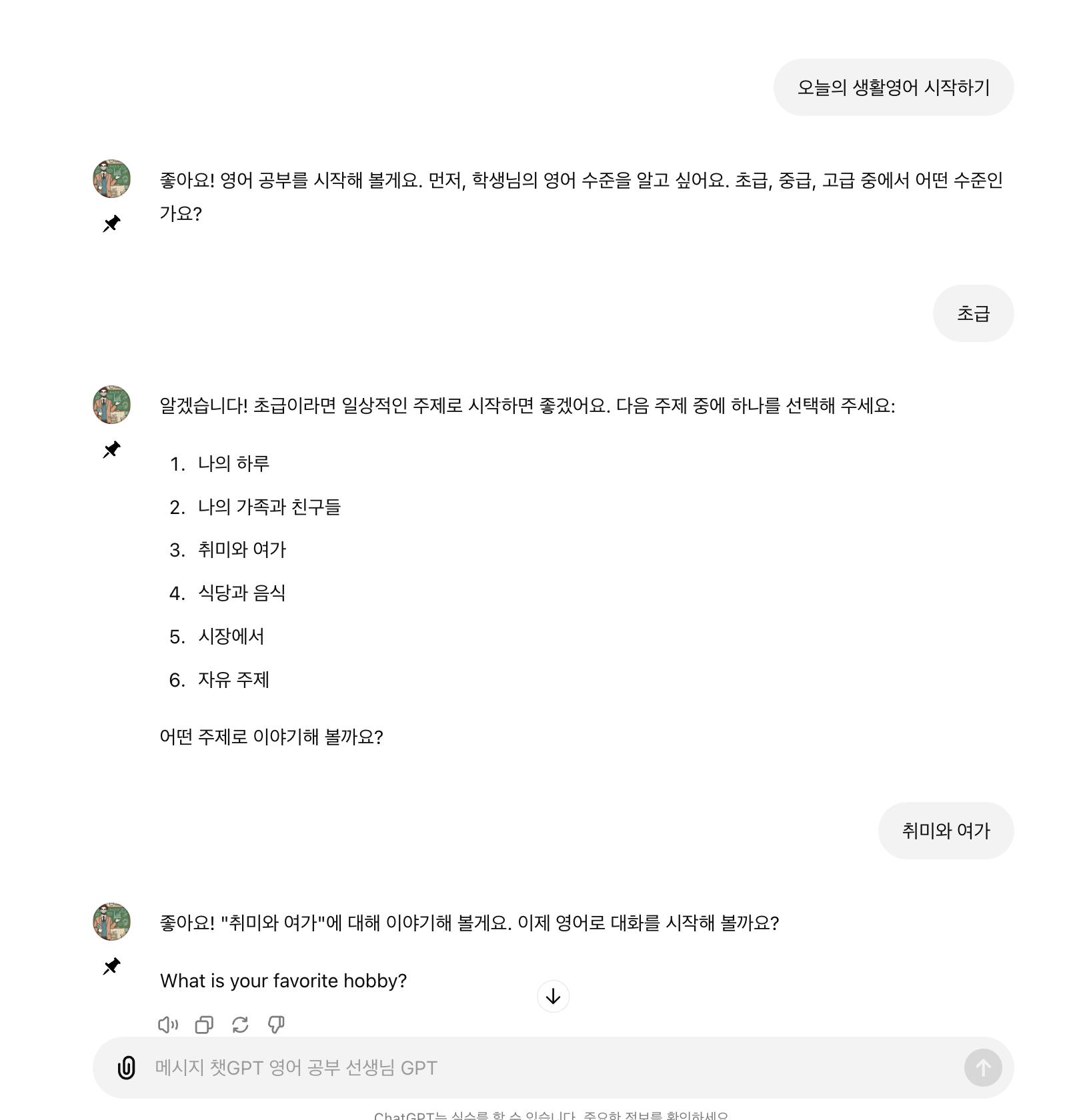The width and height of the screenshot is (1067, 1120).
Task: Attach a file with the paperclip
Action: click(126, 1067)
